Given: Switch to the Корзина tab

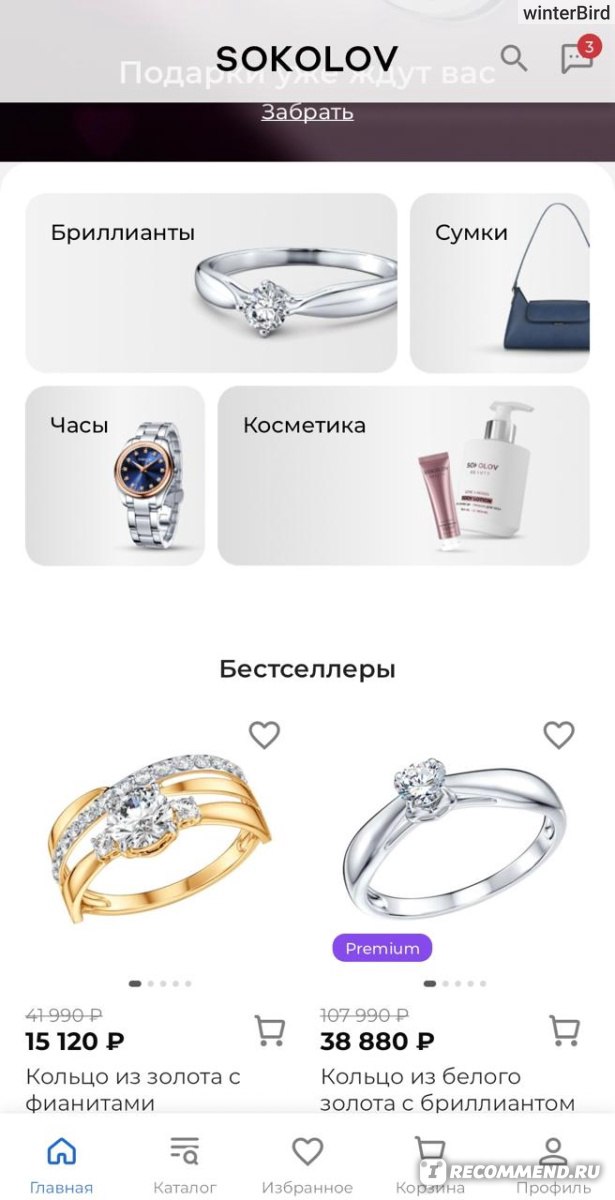Looking at the screenshot, I should 430,1164.
